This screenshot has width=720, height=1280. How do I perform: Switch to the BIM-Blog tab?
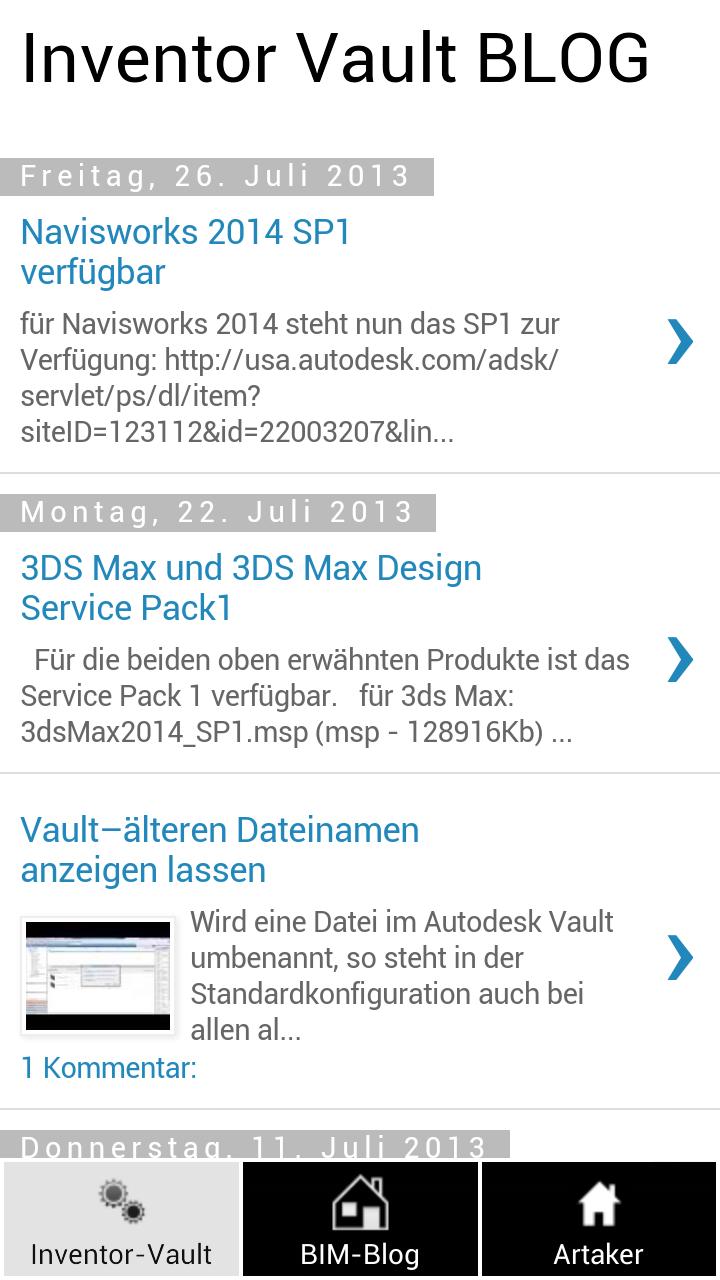[360, 1220]
